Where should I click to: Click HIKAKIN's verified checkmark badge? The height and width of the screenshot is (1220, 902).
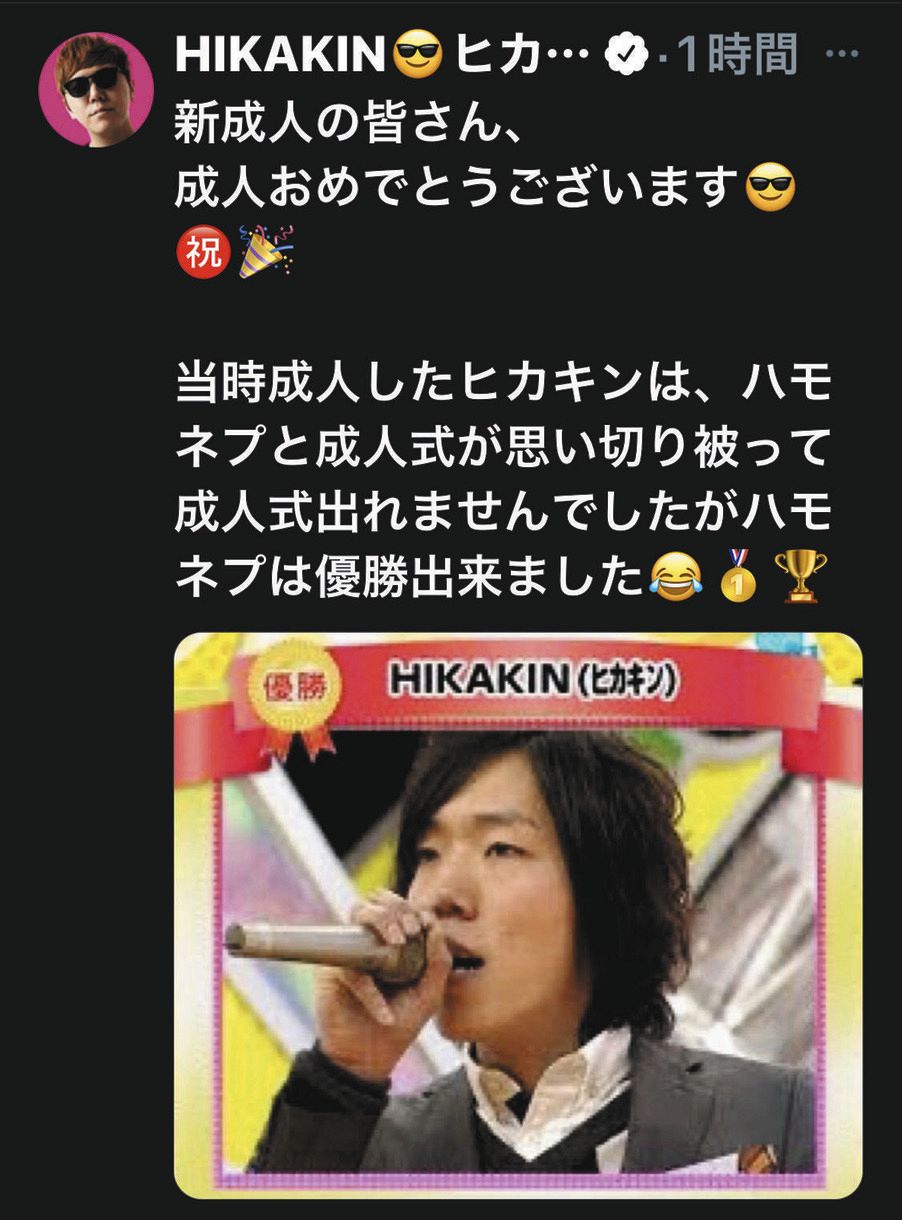point(626,54)
